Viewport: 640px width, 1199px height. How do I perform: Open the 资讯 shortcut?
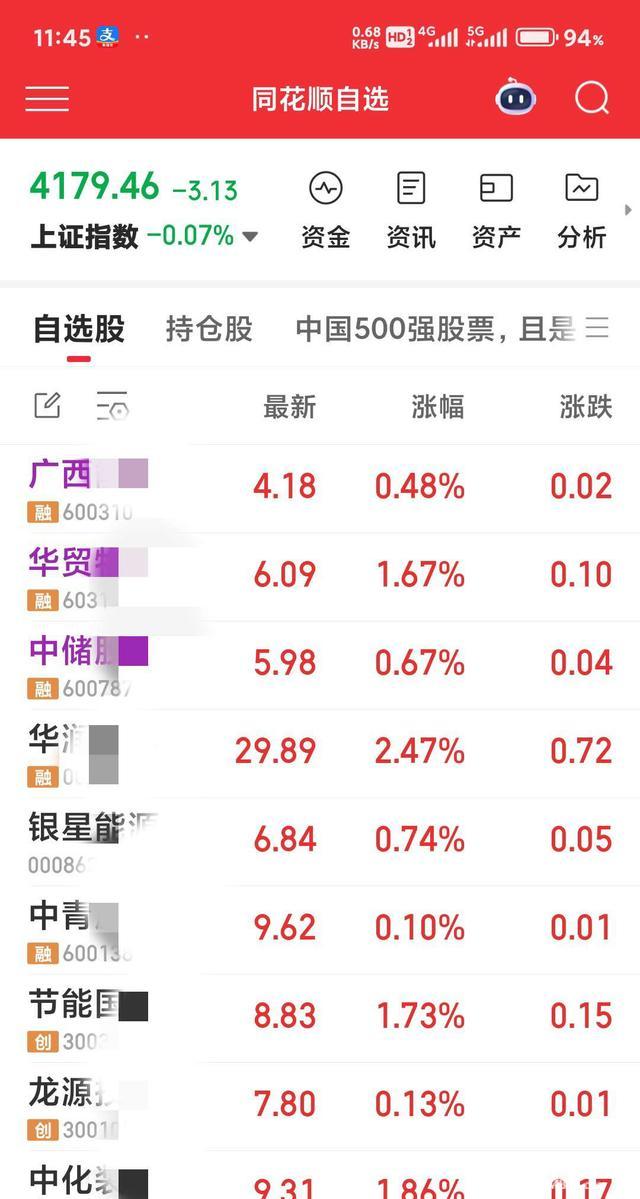coord(411,210)
